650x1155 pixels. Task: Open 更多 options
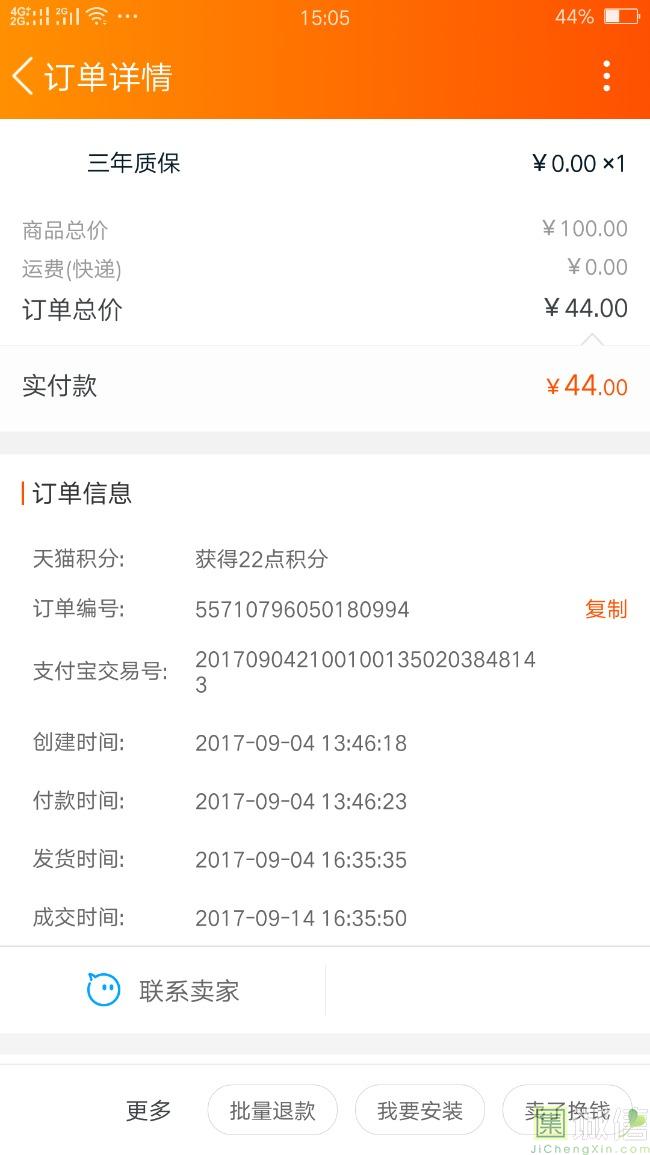148,1110
